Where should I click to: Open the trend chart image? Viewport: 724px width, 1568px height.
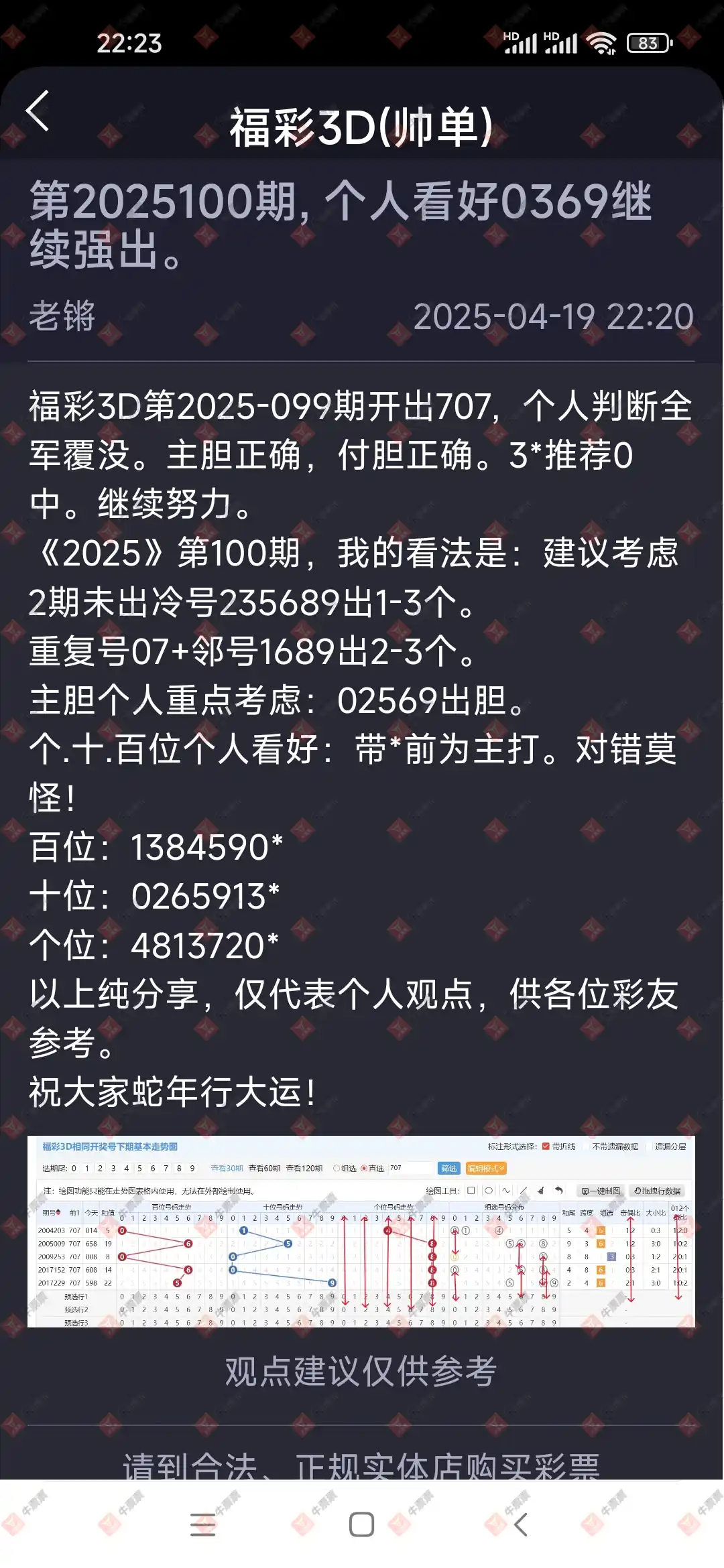[x=361, y=1231]
